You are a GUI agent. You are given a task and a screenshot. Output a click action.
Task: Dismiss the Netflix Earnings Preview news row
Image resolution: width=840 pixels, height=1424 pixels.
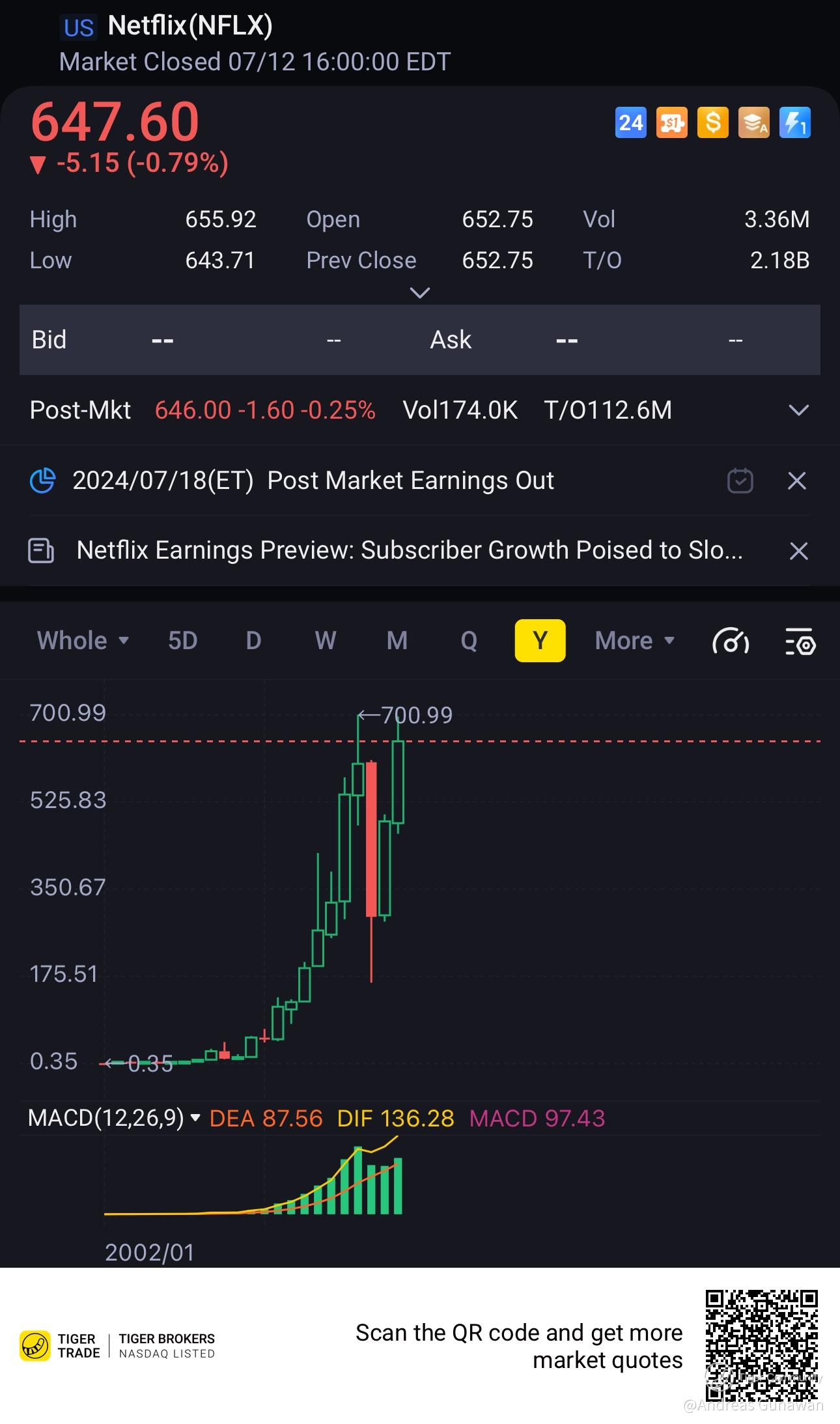(x=798, y=551)
